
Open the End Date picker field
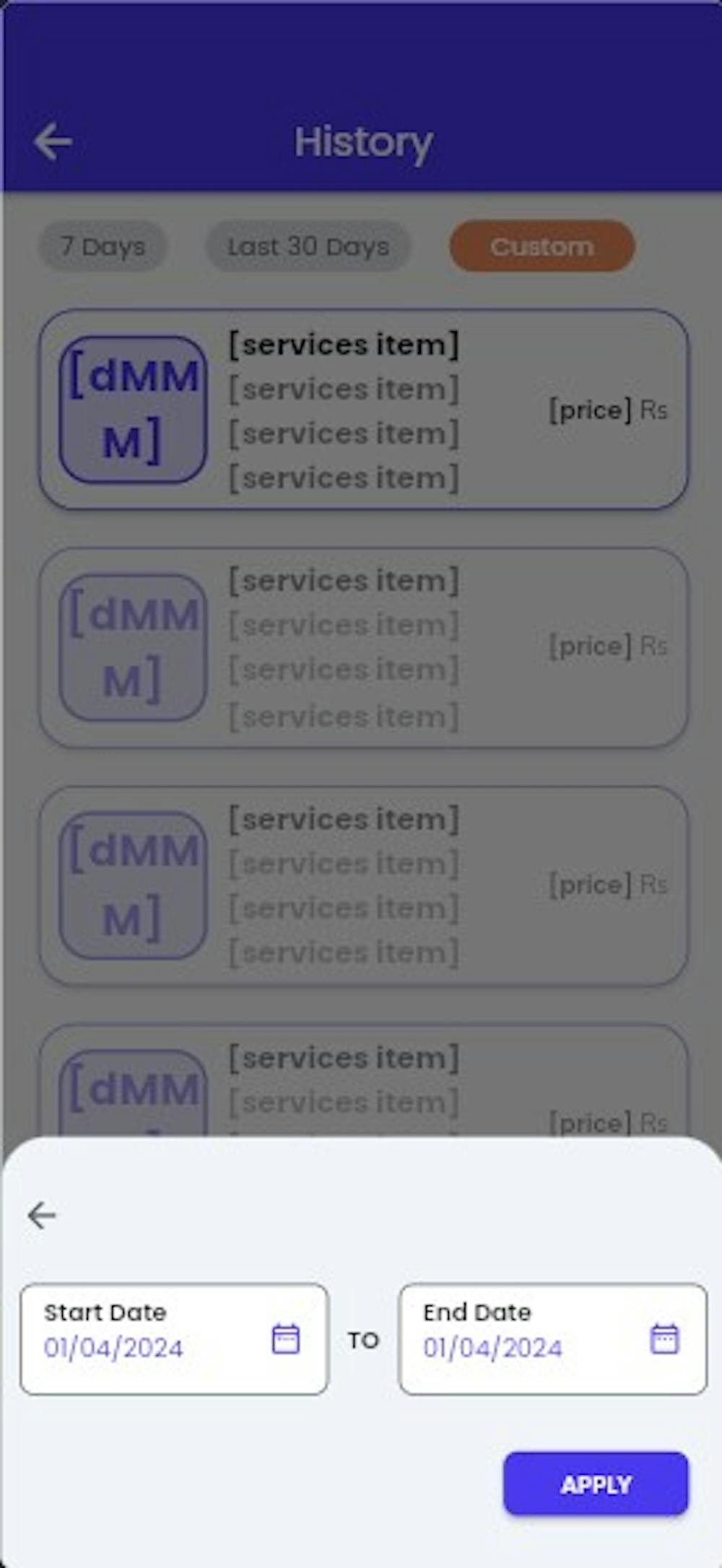tap(552, 1339)
